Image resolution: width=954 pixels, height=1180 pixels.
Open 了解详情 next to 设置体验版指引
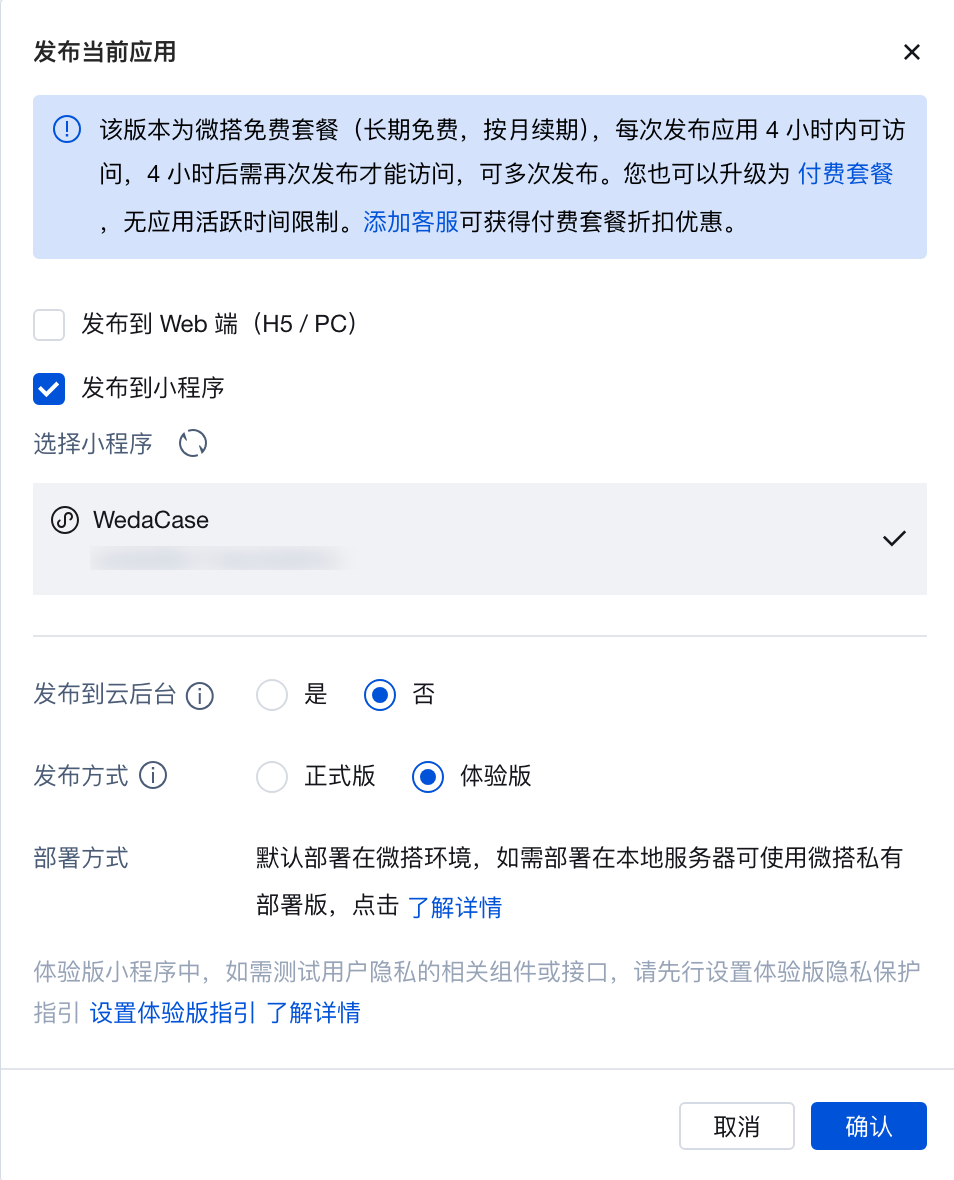click(313, 1013)
